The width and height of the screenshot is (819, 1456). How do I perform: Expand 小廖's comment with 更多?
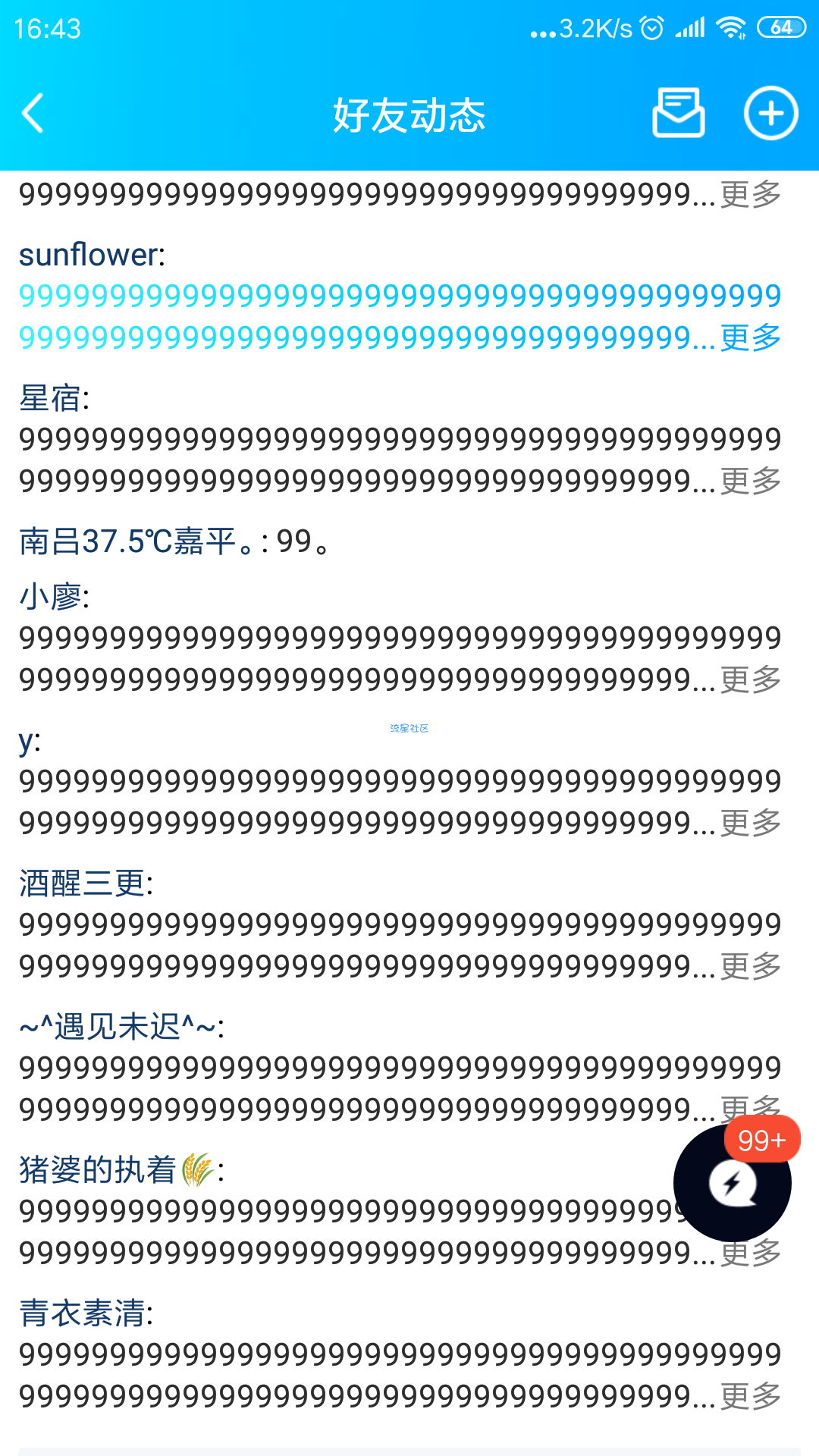751,680
